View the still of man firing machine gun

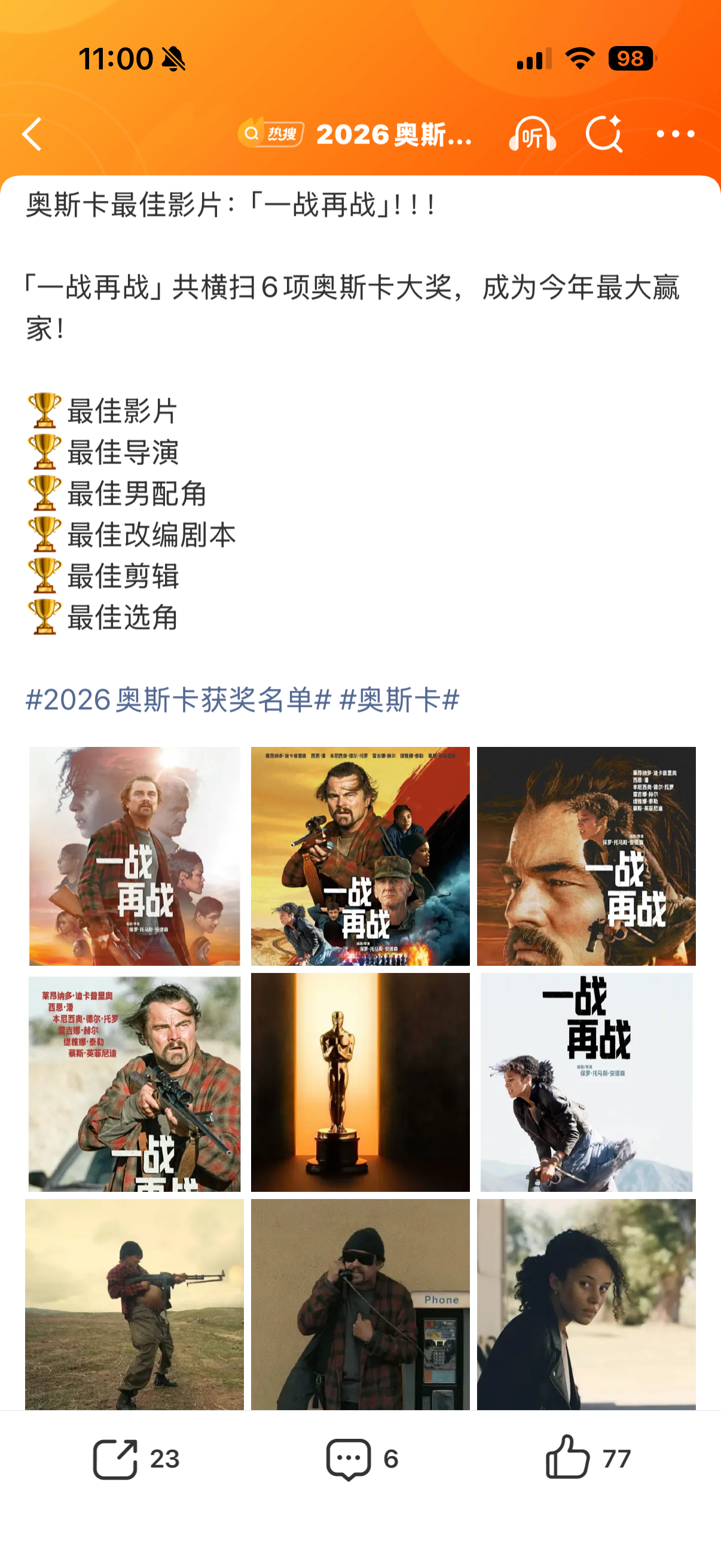pos(135,1304)
